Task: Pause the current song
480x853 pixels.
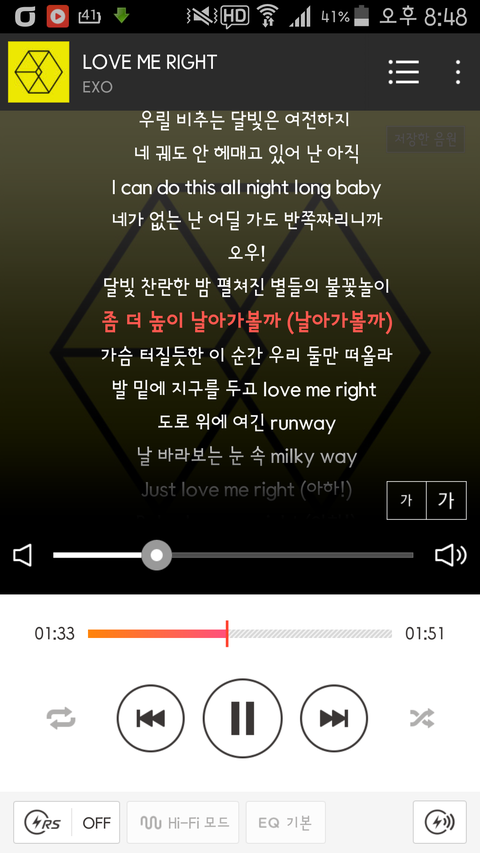Action: [243, 718]
